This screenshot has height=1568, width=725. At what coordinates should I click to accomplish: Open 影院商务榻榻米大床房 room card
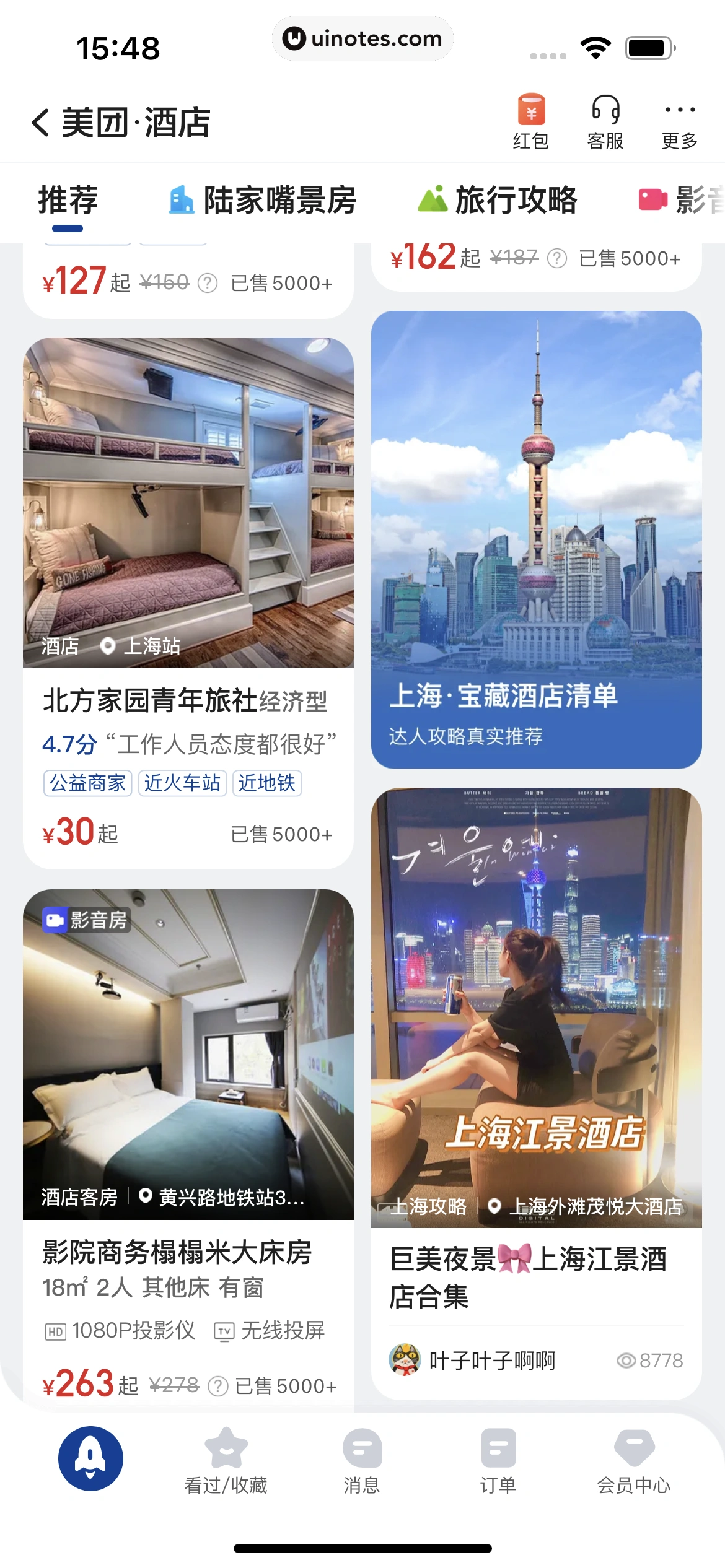pyautogui.click(x=188, y=1251)
